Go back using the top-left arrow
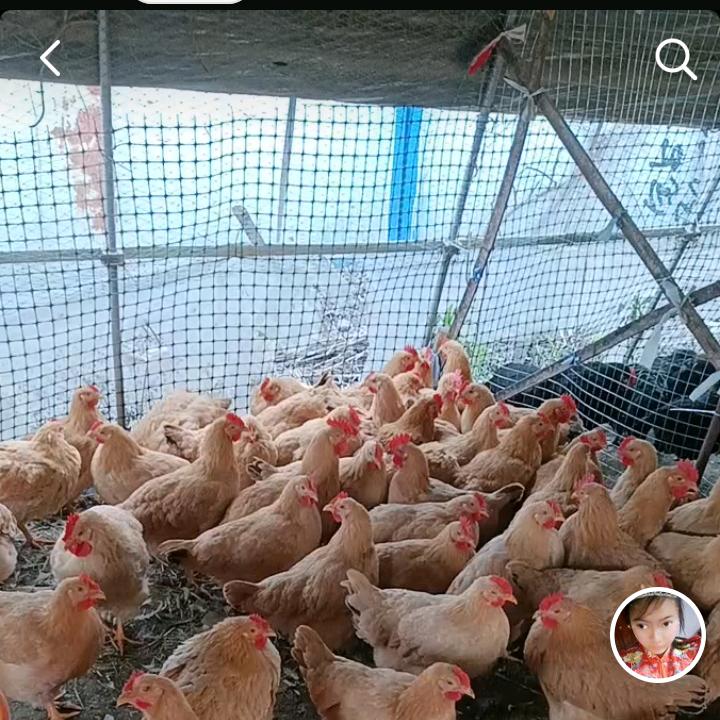 (x=50, y=59)
